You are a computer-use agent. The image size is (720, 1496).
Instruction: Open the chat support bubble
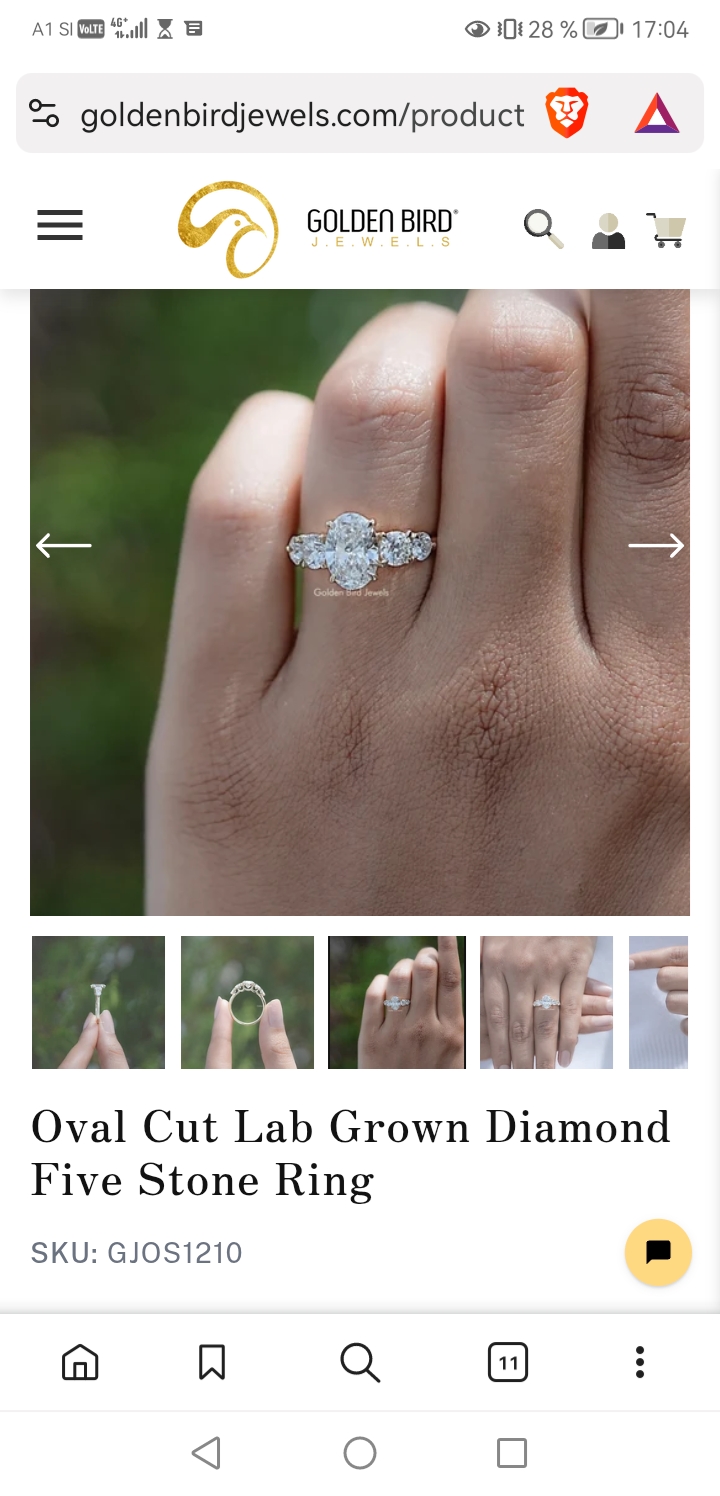658,1252
